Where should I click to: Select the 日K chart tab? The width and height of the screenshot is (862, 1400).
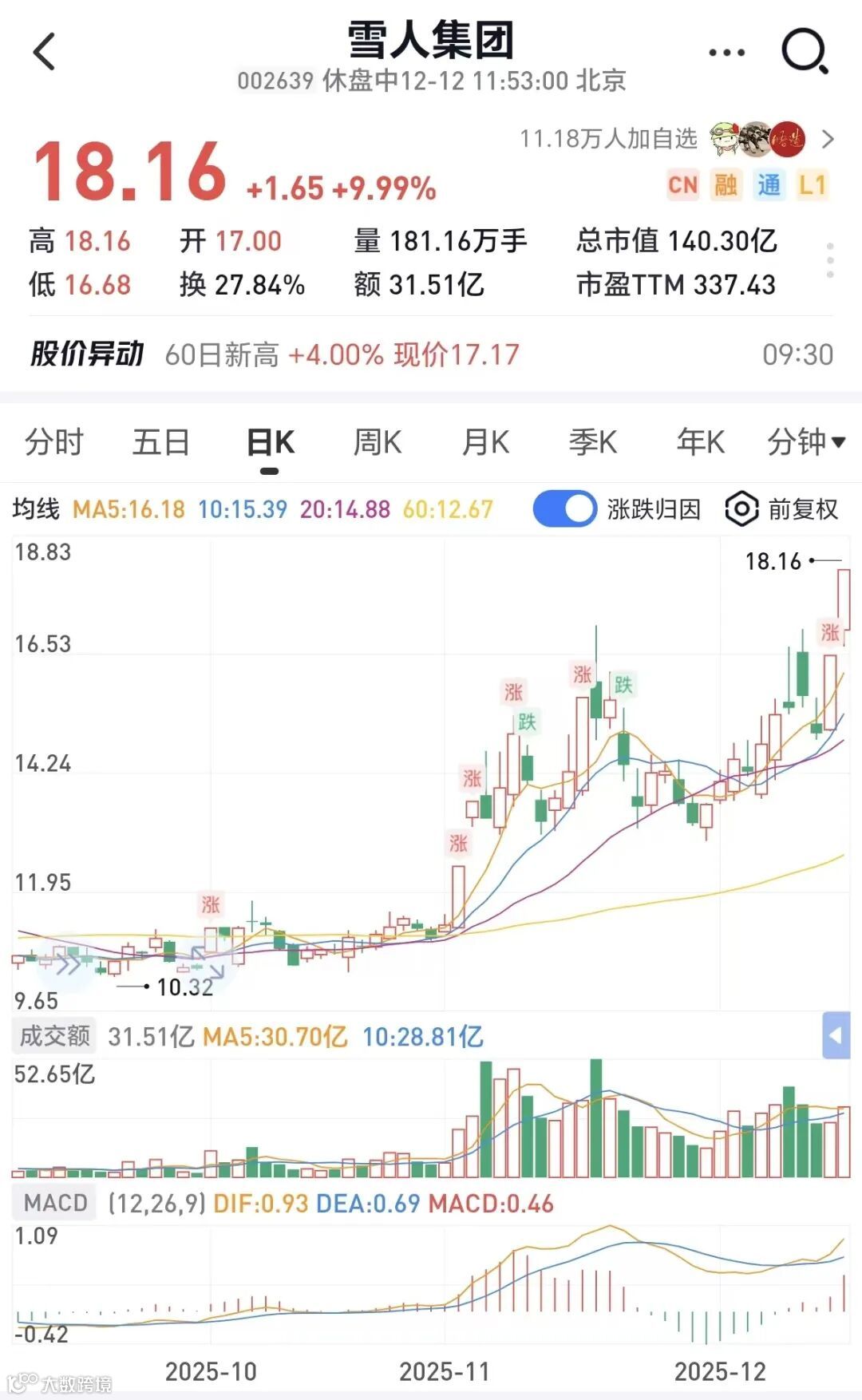270,442
